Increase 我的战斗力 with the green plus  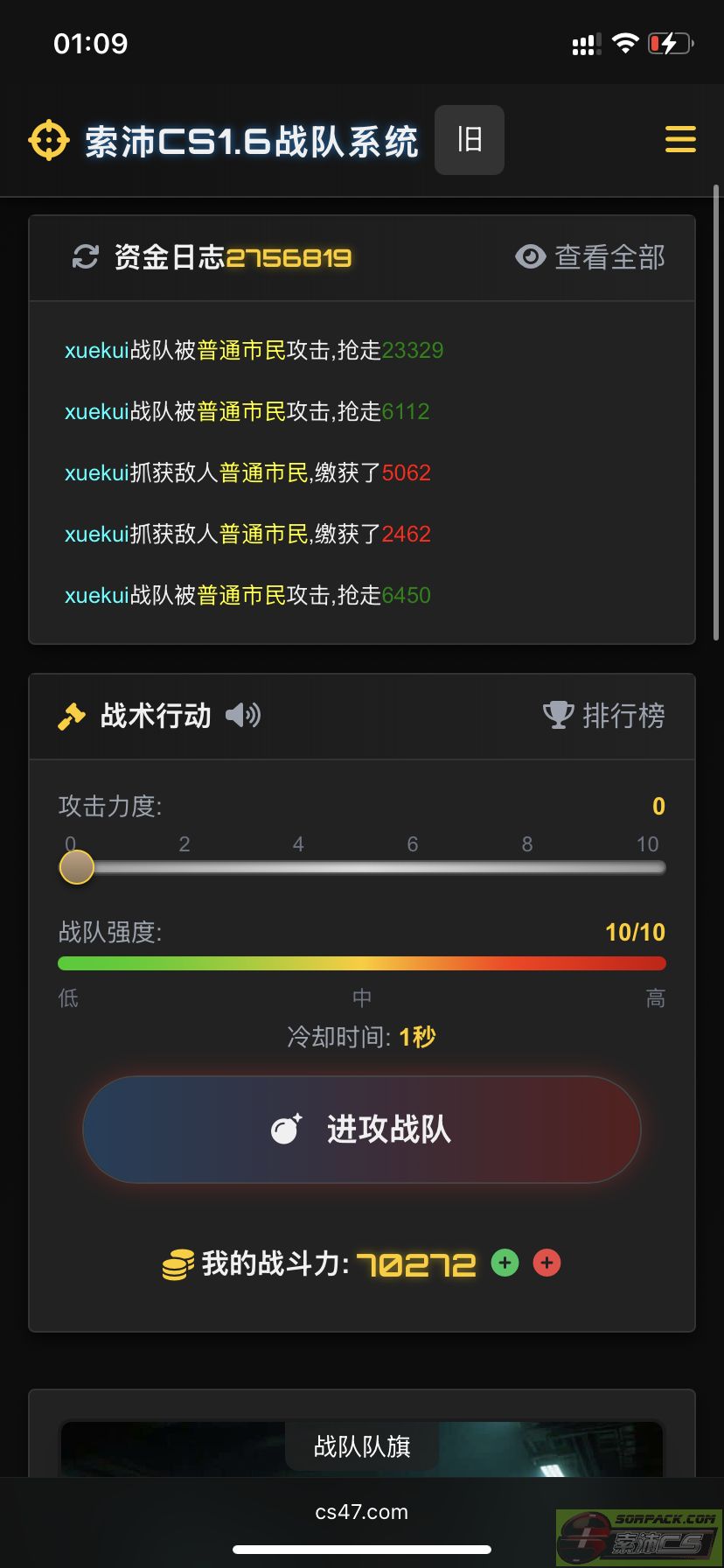click(x=505, y=1263)
